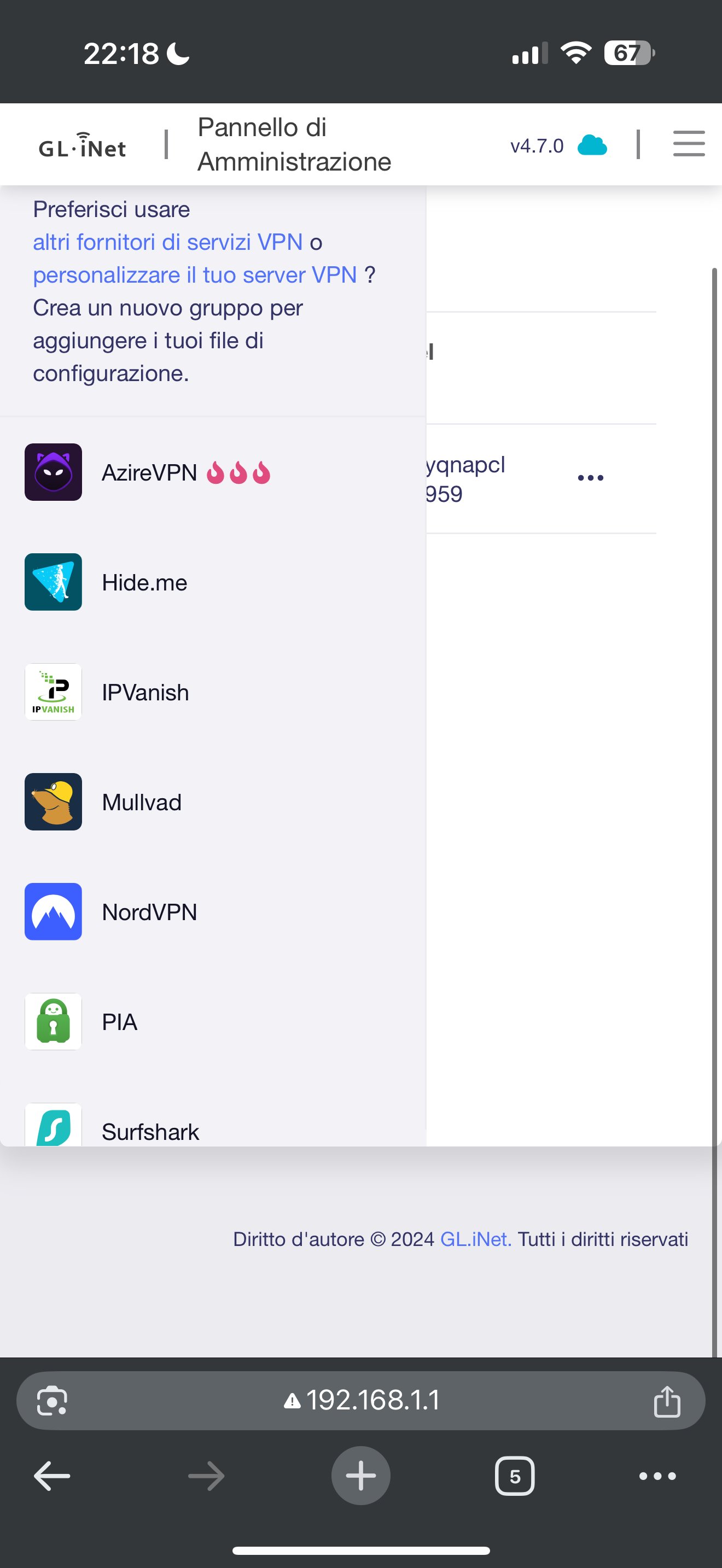Choose Hide.me from the provider list
The height and width of the screenshot is (1568, 722).
144,582
